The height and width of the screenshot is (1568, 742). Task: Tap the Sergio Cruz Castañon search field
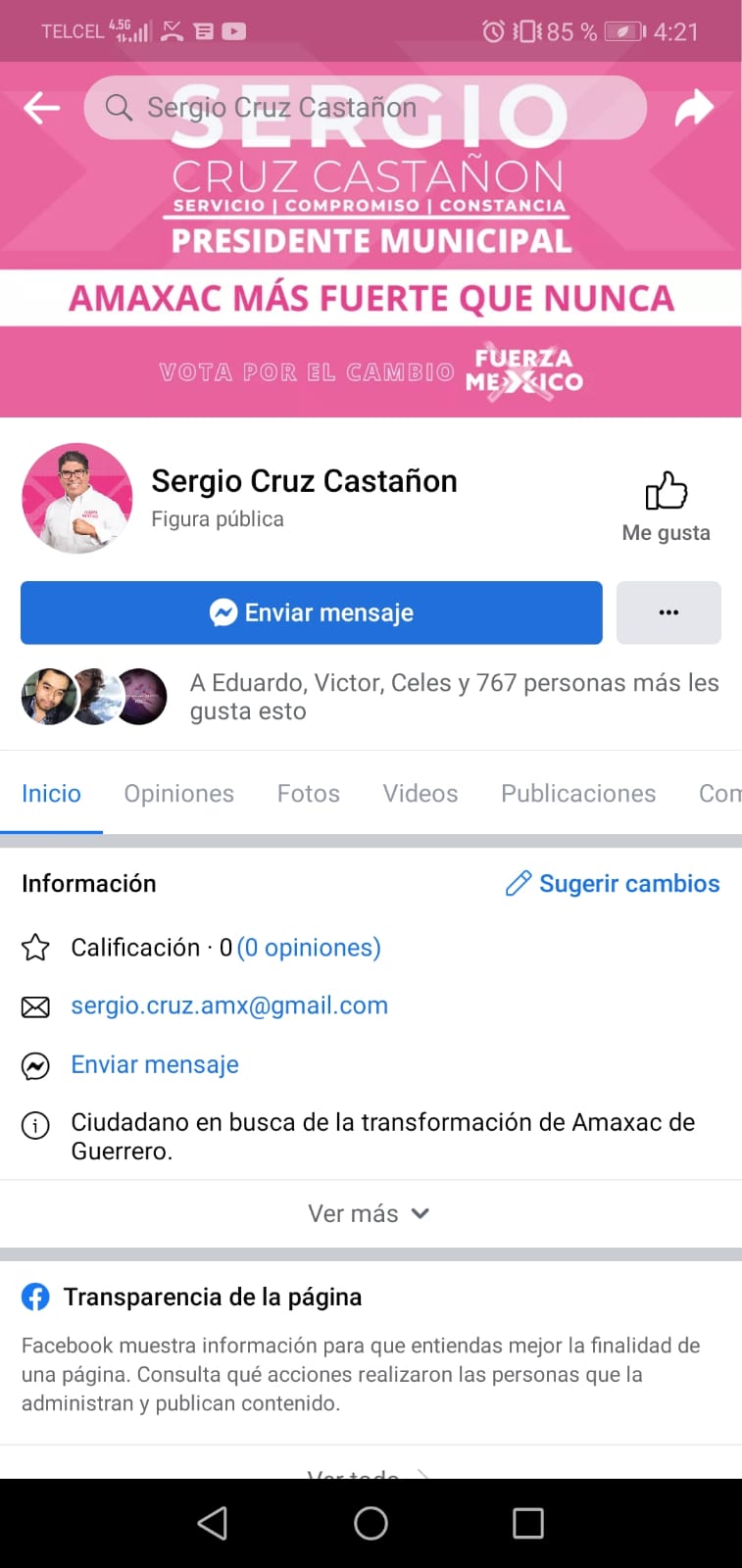tap(365, 108)
